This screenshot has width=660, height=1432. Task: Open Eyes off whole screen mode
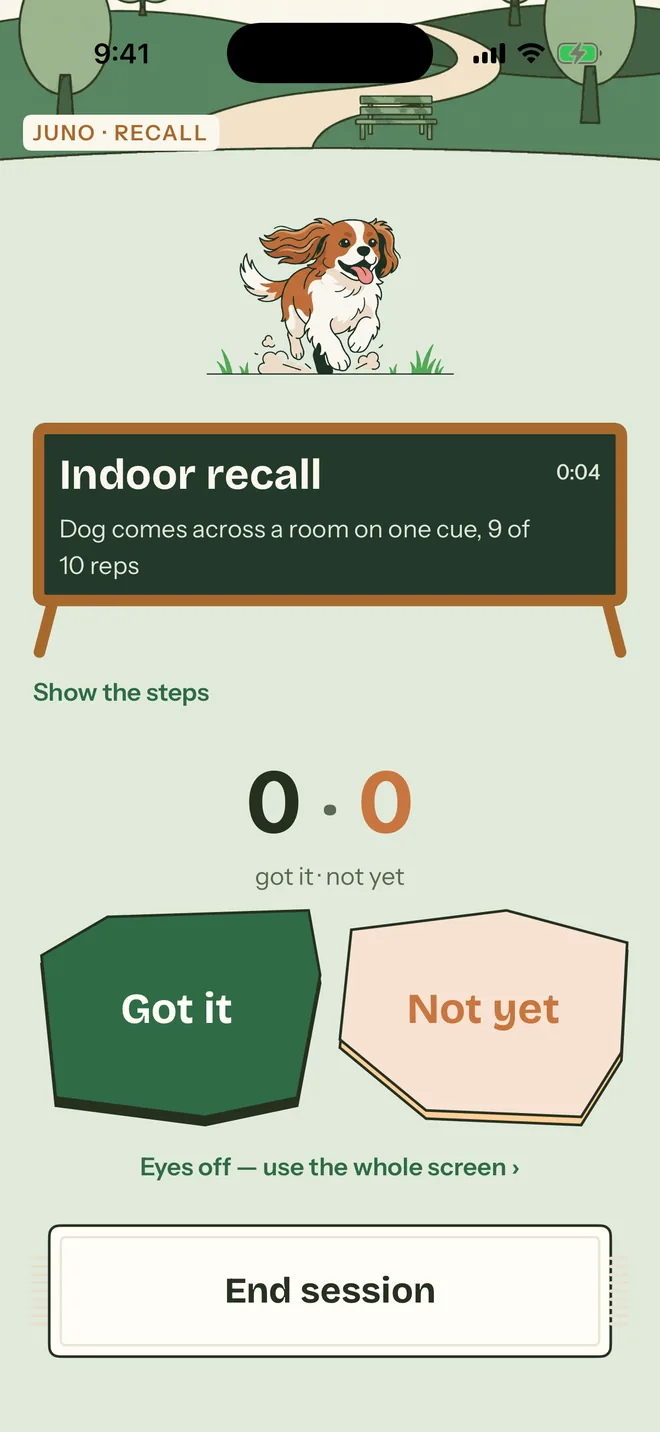(x=330, y=1167)
